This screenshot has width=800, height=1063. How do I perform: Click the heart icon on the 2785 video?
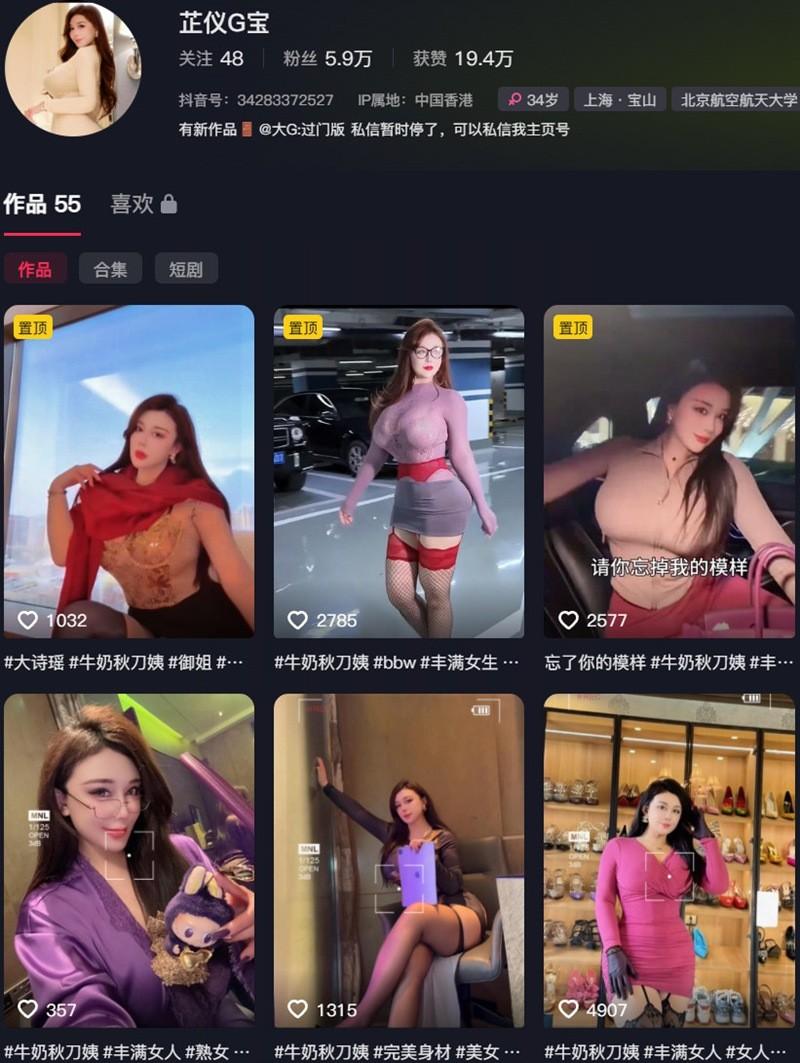click(x=296, y=620)
